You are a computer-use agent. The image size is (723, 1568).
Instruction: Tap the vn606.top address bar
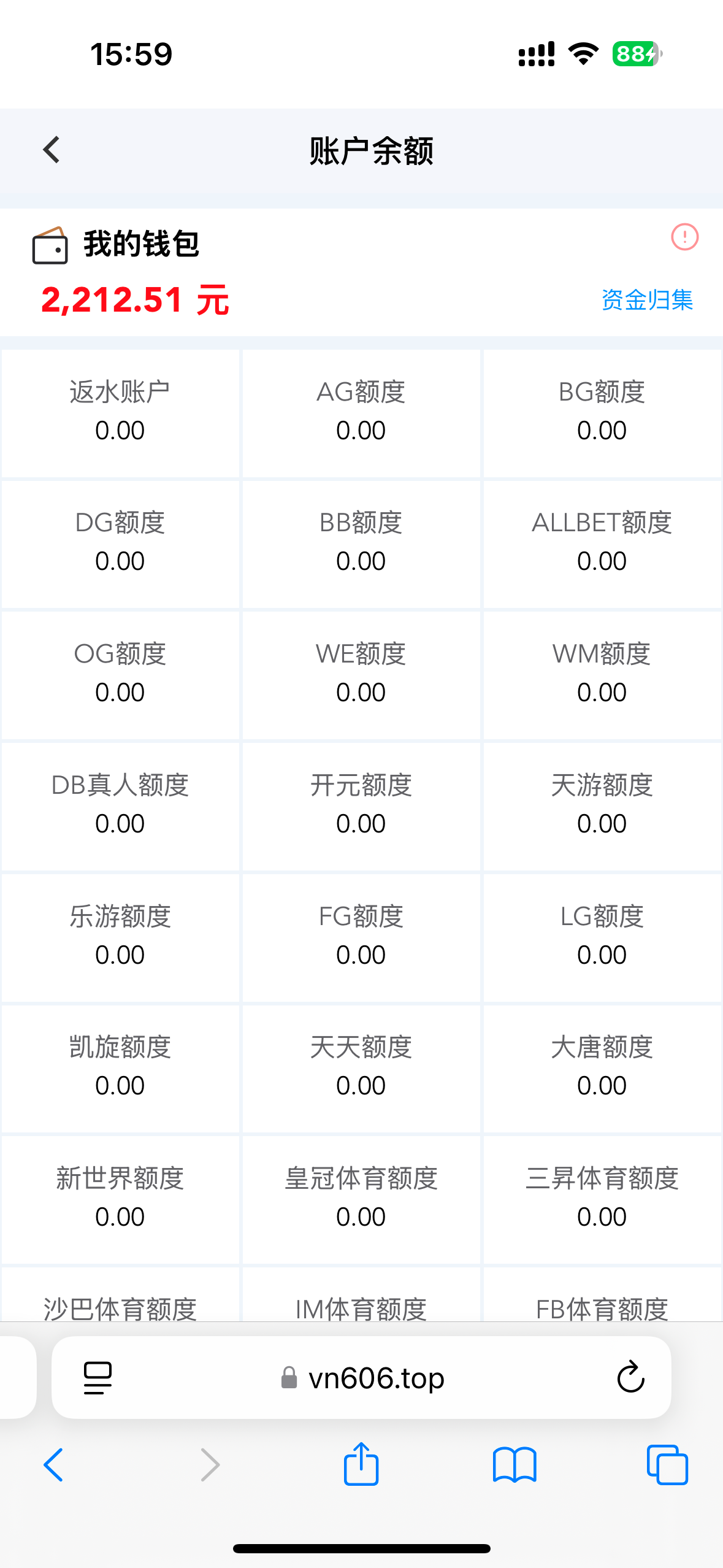(361, 1378)
